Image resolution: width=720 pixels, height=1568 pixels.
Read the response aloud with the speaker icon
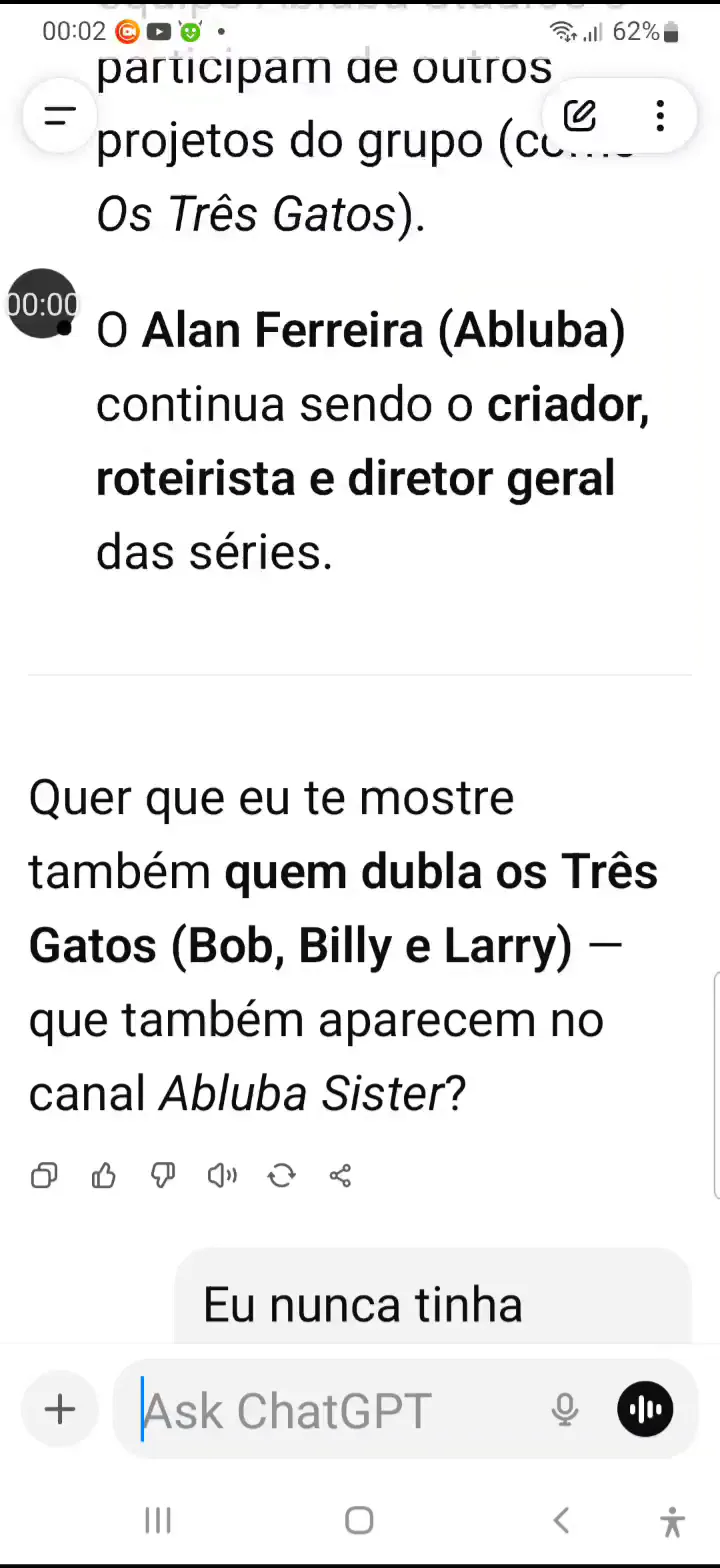tap(221, 1176)
